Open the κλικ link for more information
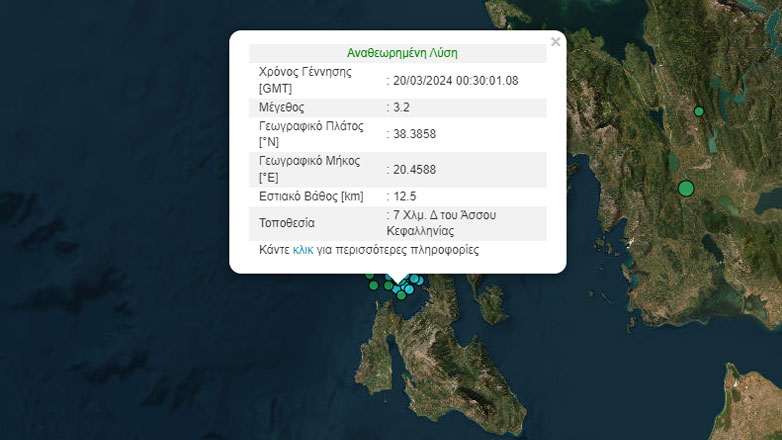 (x=303, y=250)
